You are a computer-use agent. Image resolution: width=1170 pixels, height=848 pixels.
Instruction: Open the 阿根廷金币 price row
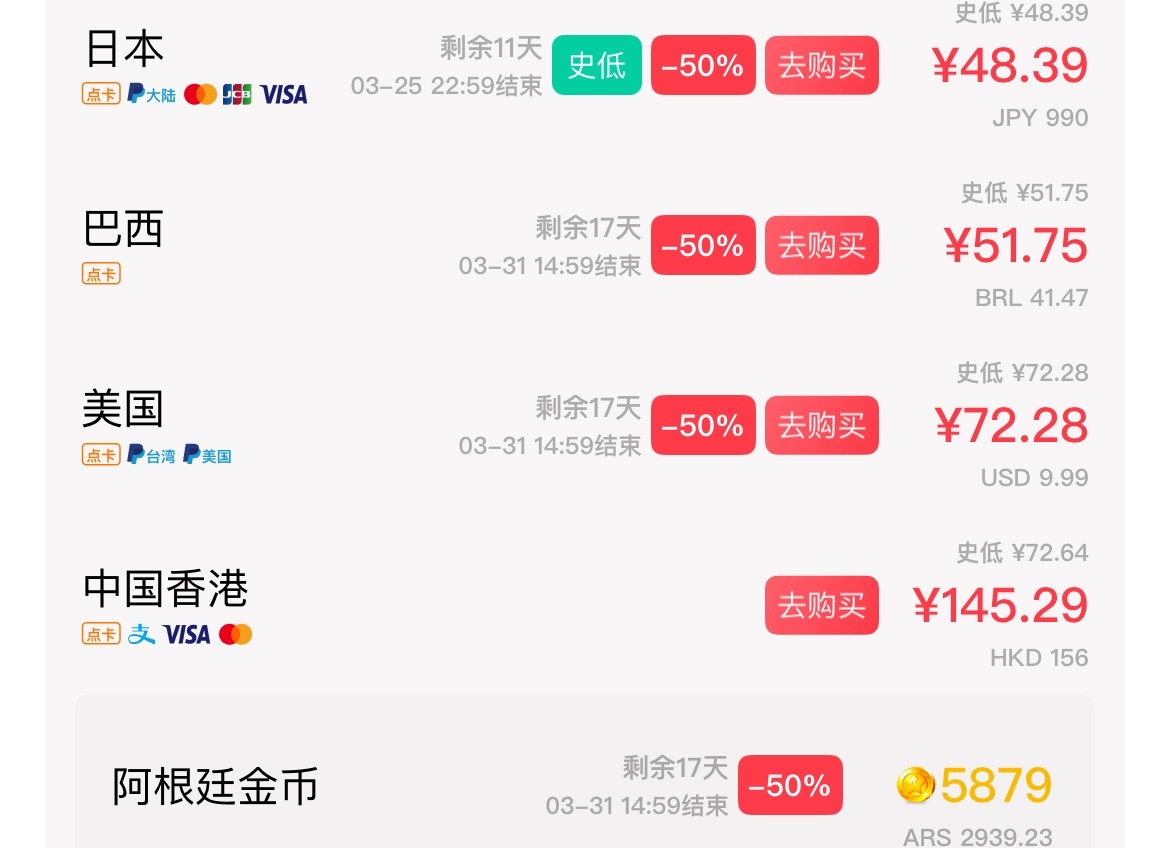click(584, 786)
